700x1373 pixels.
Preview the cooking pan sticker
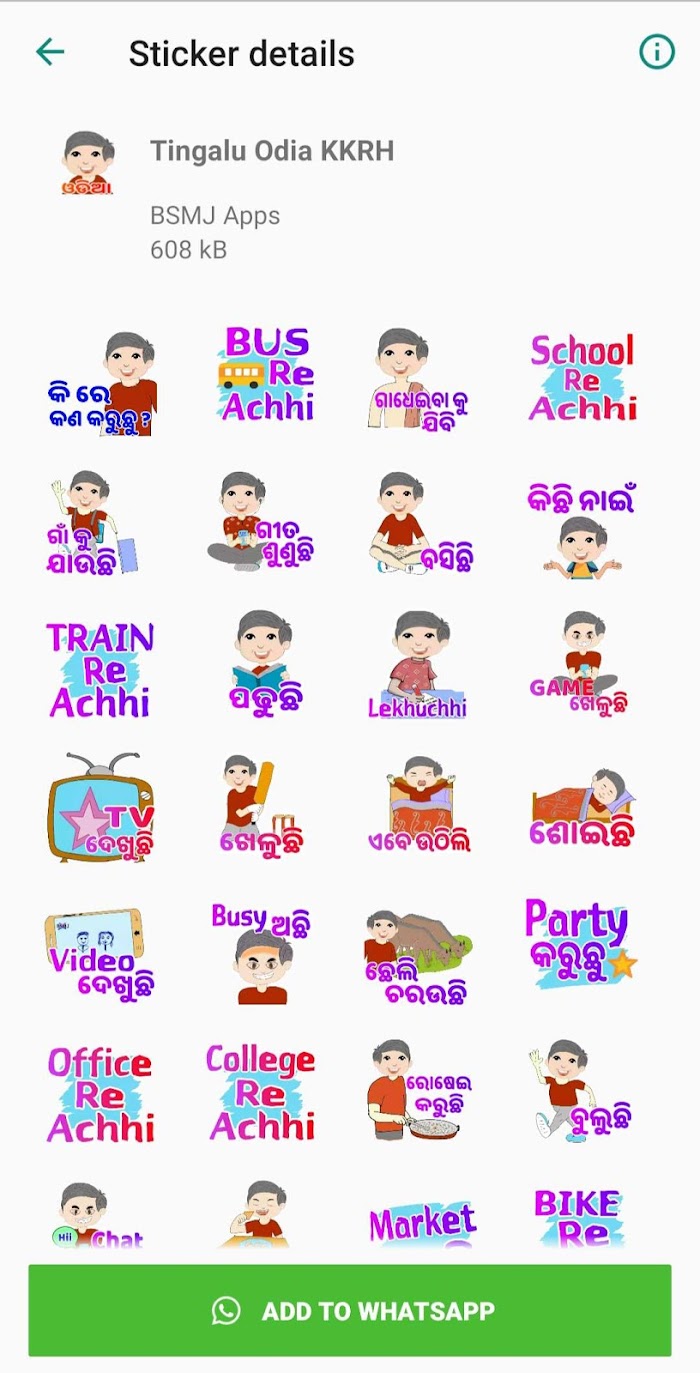(418, 1090)
